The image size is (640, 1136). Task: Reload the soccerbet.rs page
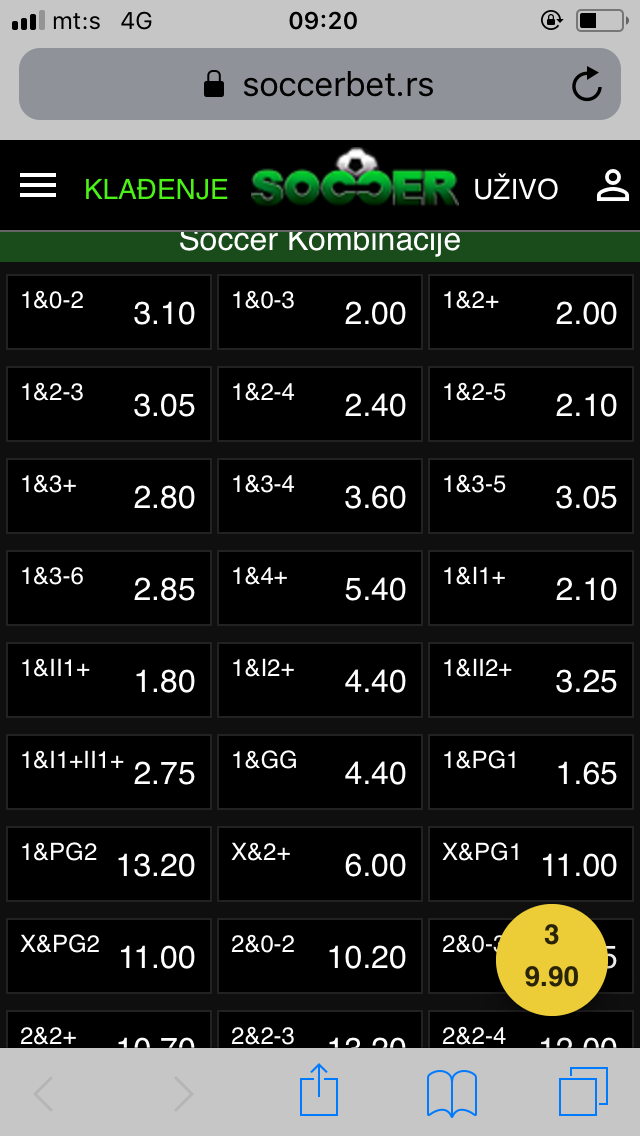pos(586,85)
